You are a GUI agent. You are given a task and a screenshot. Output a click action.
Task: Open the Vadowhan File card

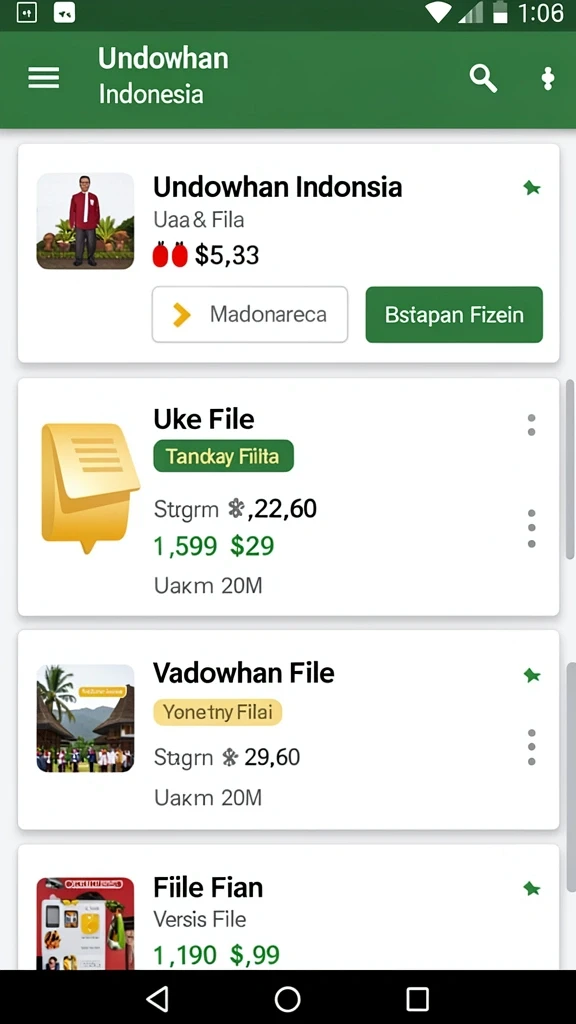[289, 730]
